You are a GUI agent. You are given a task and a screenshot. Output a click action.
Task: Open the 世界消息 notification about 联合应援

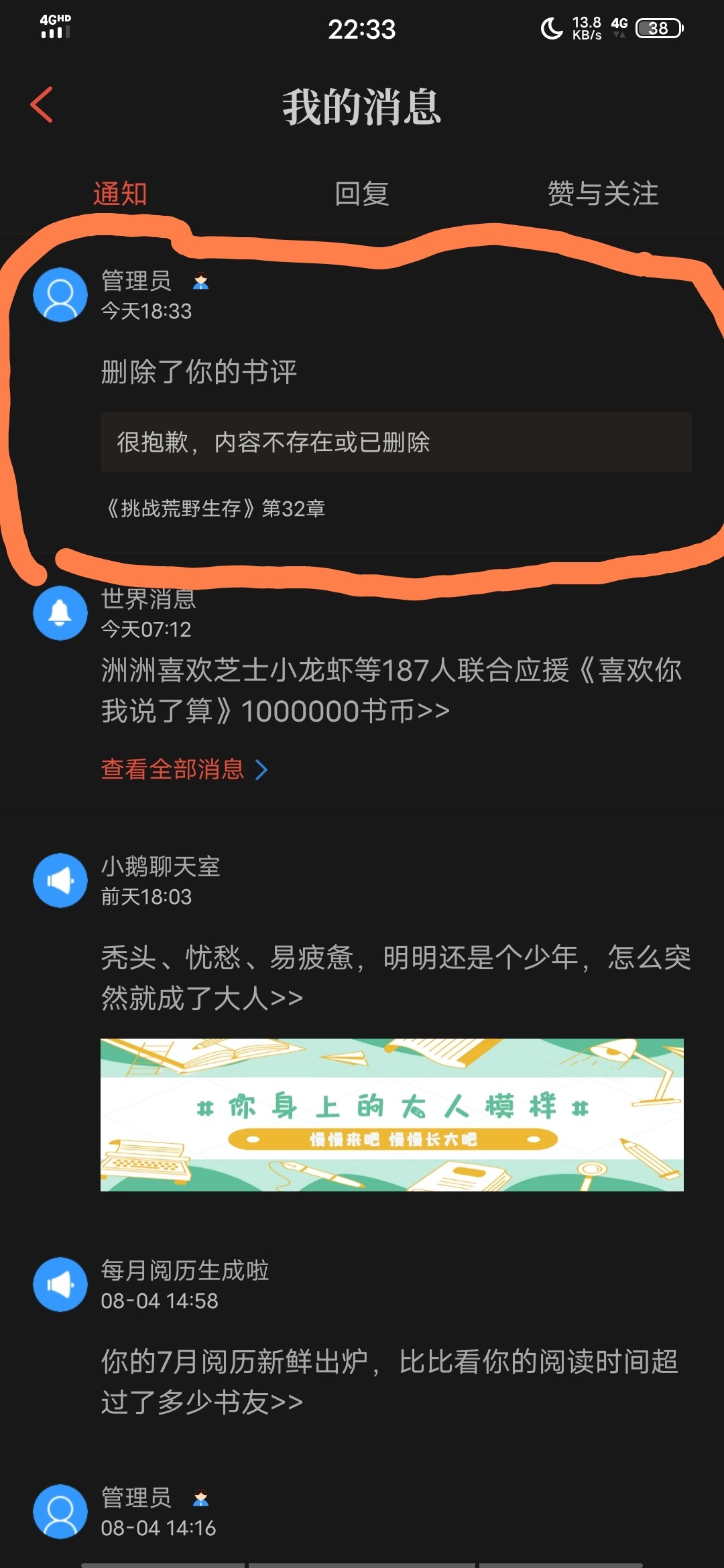pos(391,690)
